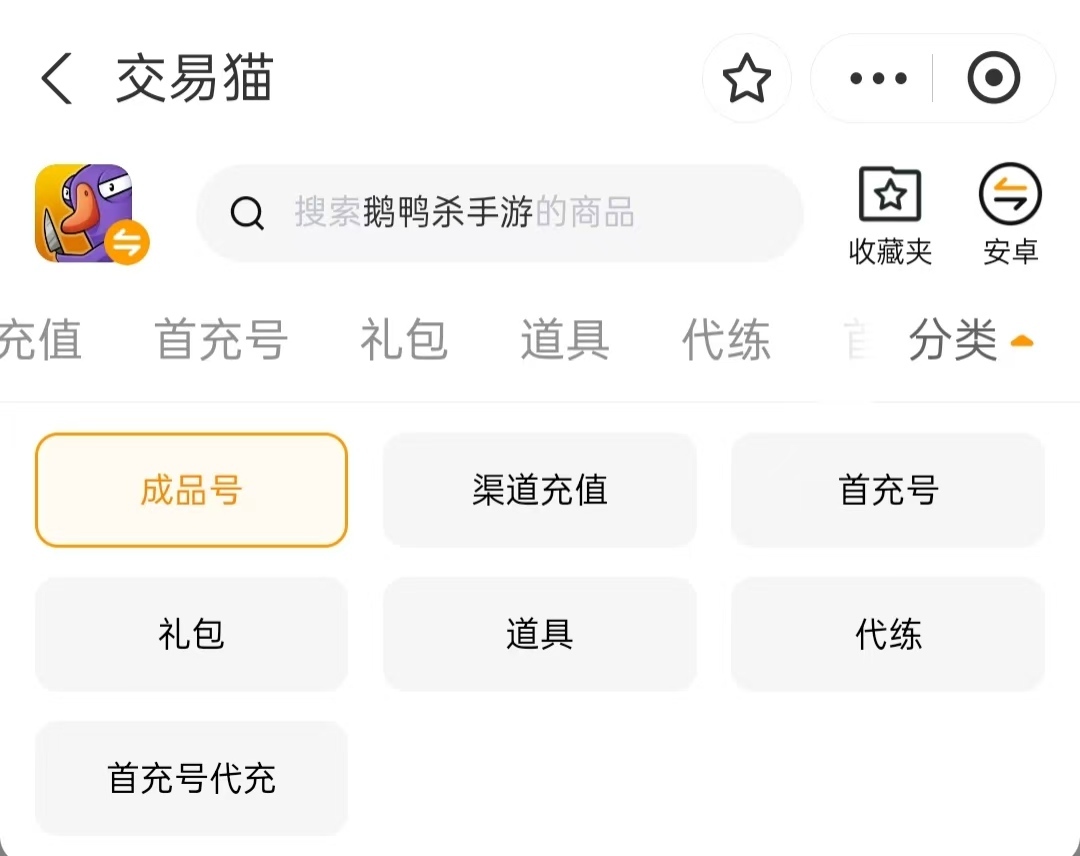The image size is (1080, 856).
Task: Collapse the 分类 category panel
Action: tap(970, 341)
